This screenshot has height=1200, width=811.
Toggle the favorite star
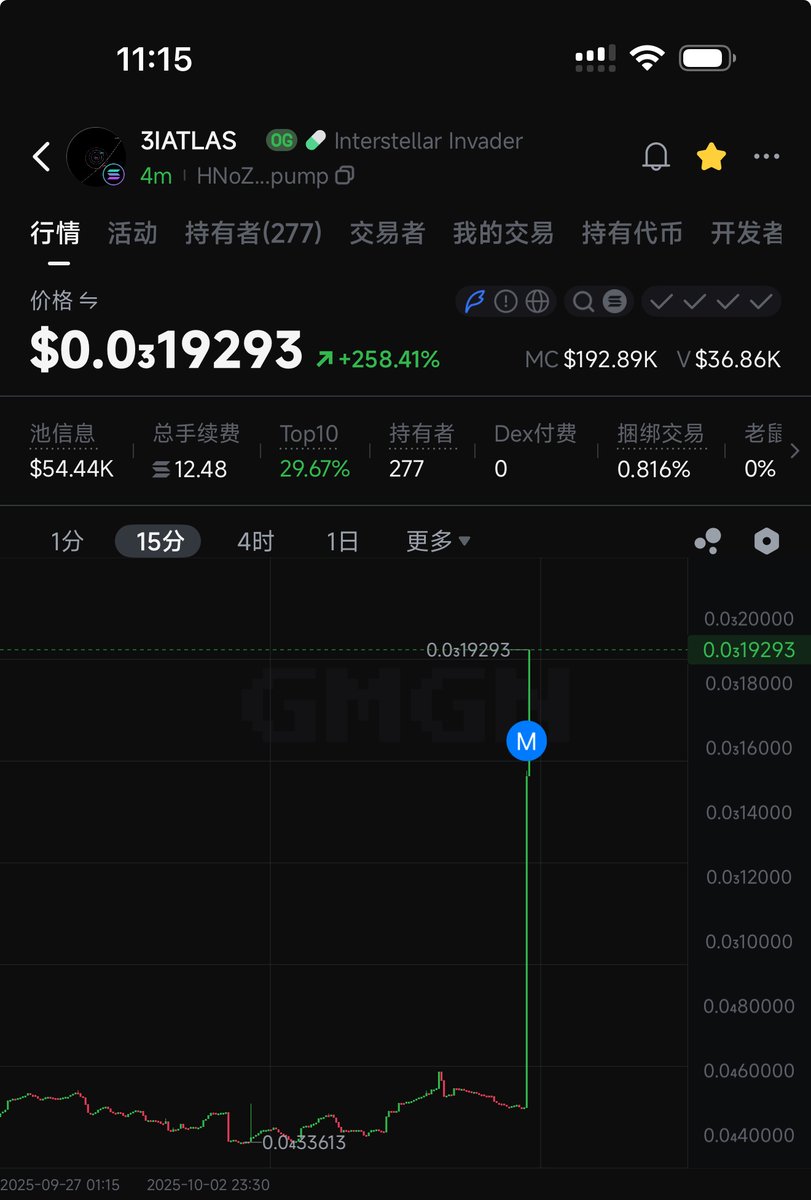click(711, 157)
